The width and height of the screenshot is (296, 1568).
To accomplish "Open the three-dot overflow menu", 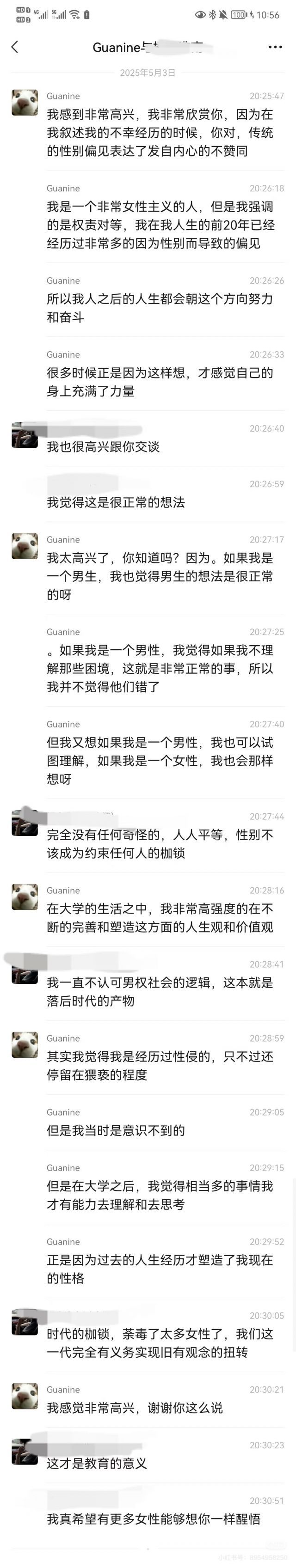I will 275,47.
